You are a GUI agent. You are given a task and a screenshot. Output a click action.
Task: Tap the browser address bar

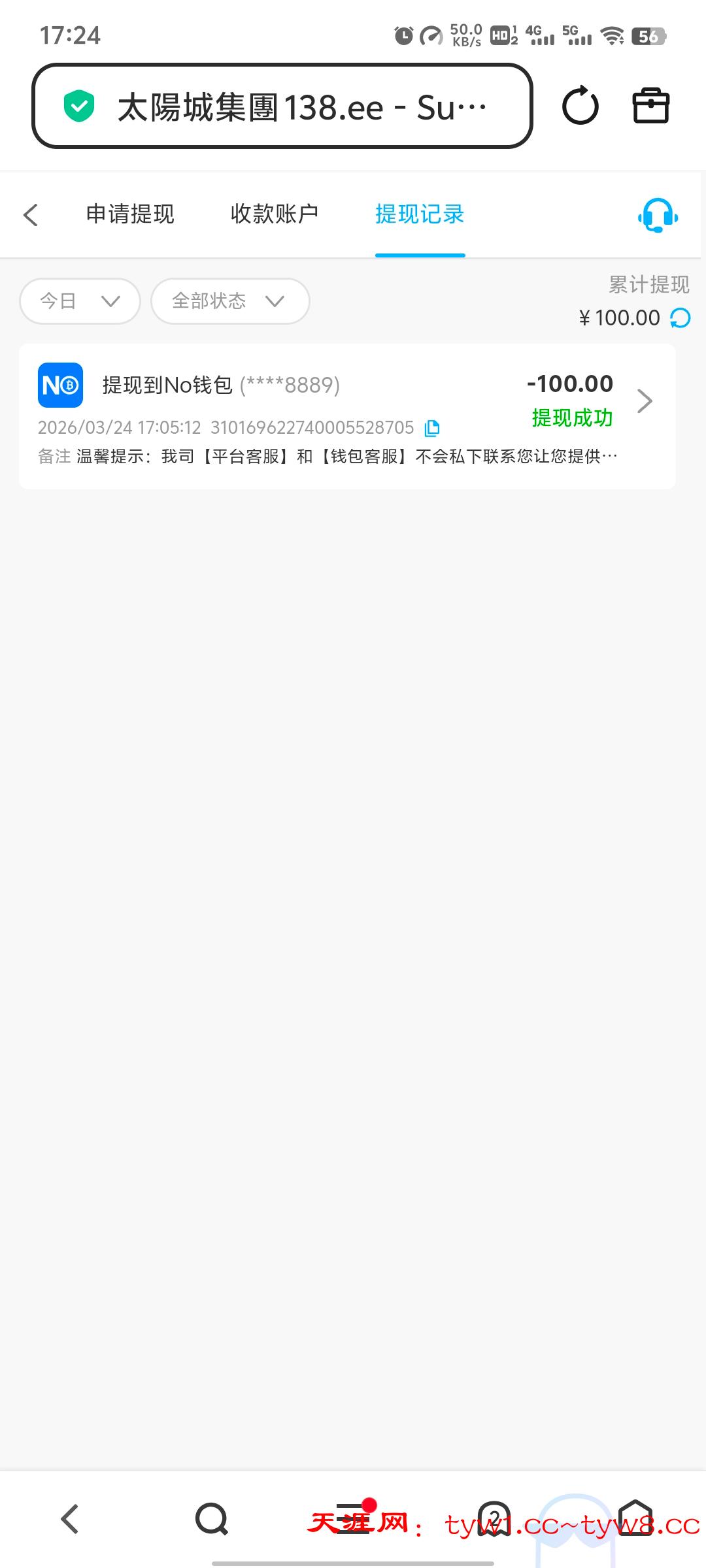pos(281,106)
